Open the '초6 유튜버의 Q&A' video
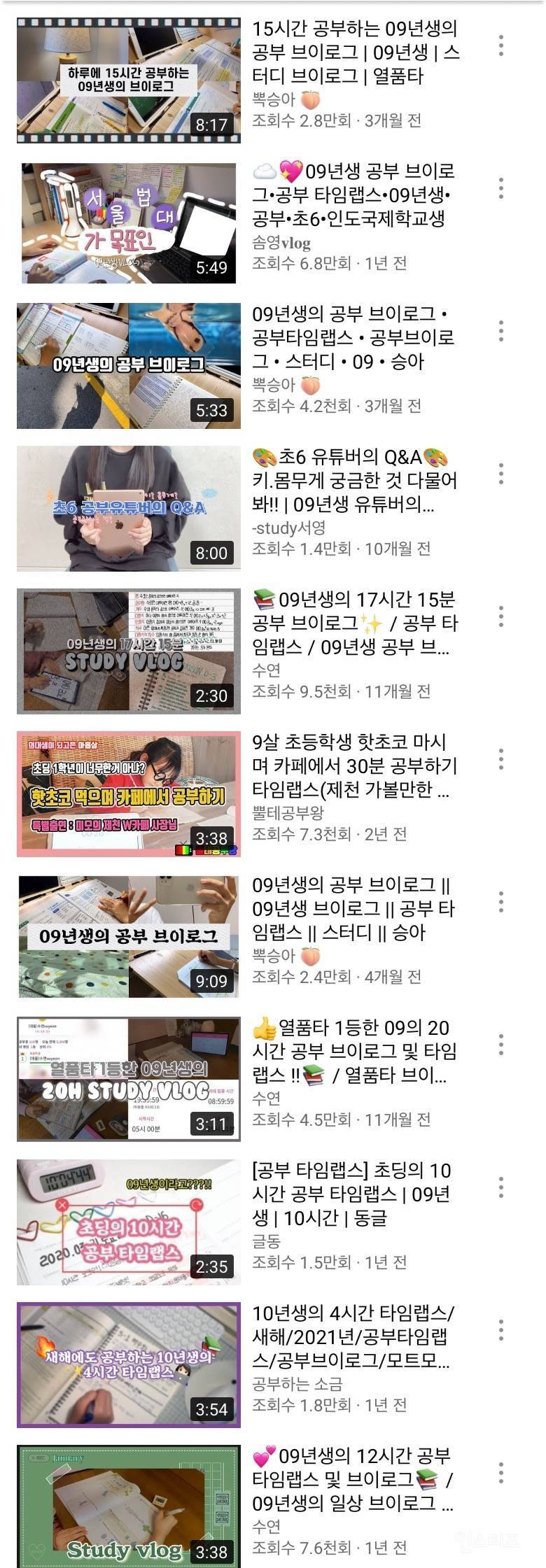The image size is (546, 1568). point(129,509)
